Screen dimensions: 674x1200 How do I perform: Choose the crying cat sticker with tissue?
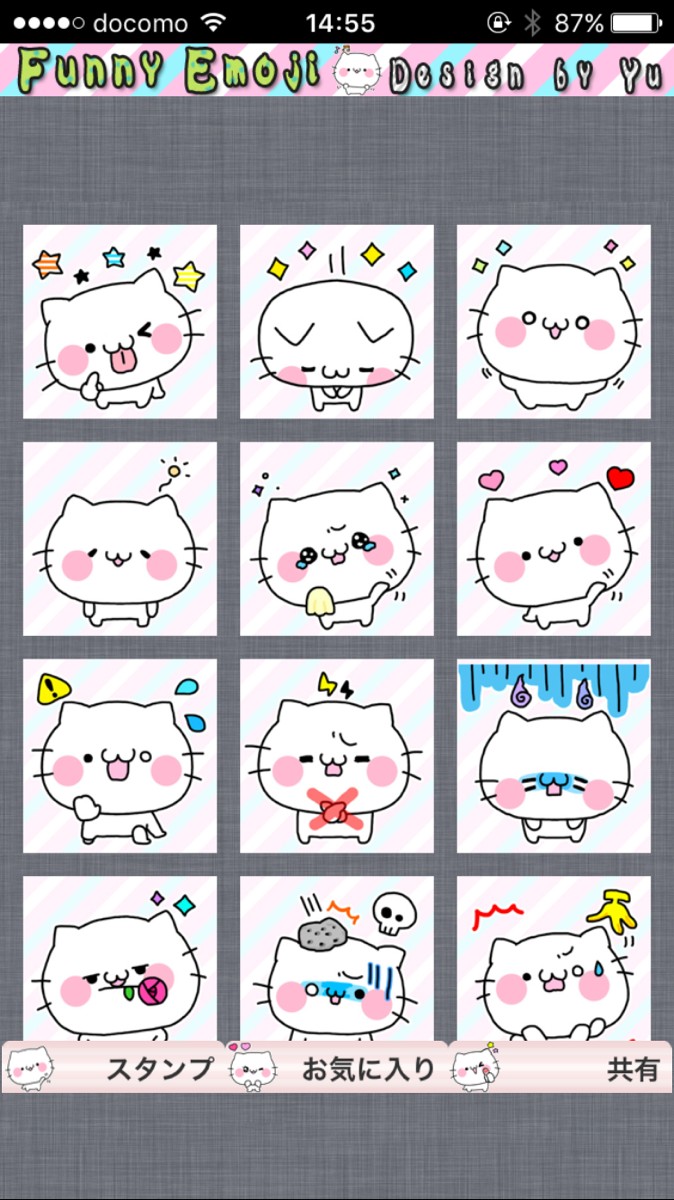(x=337, y=539)
